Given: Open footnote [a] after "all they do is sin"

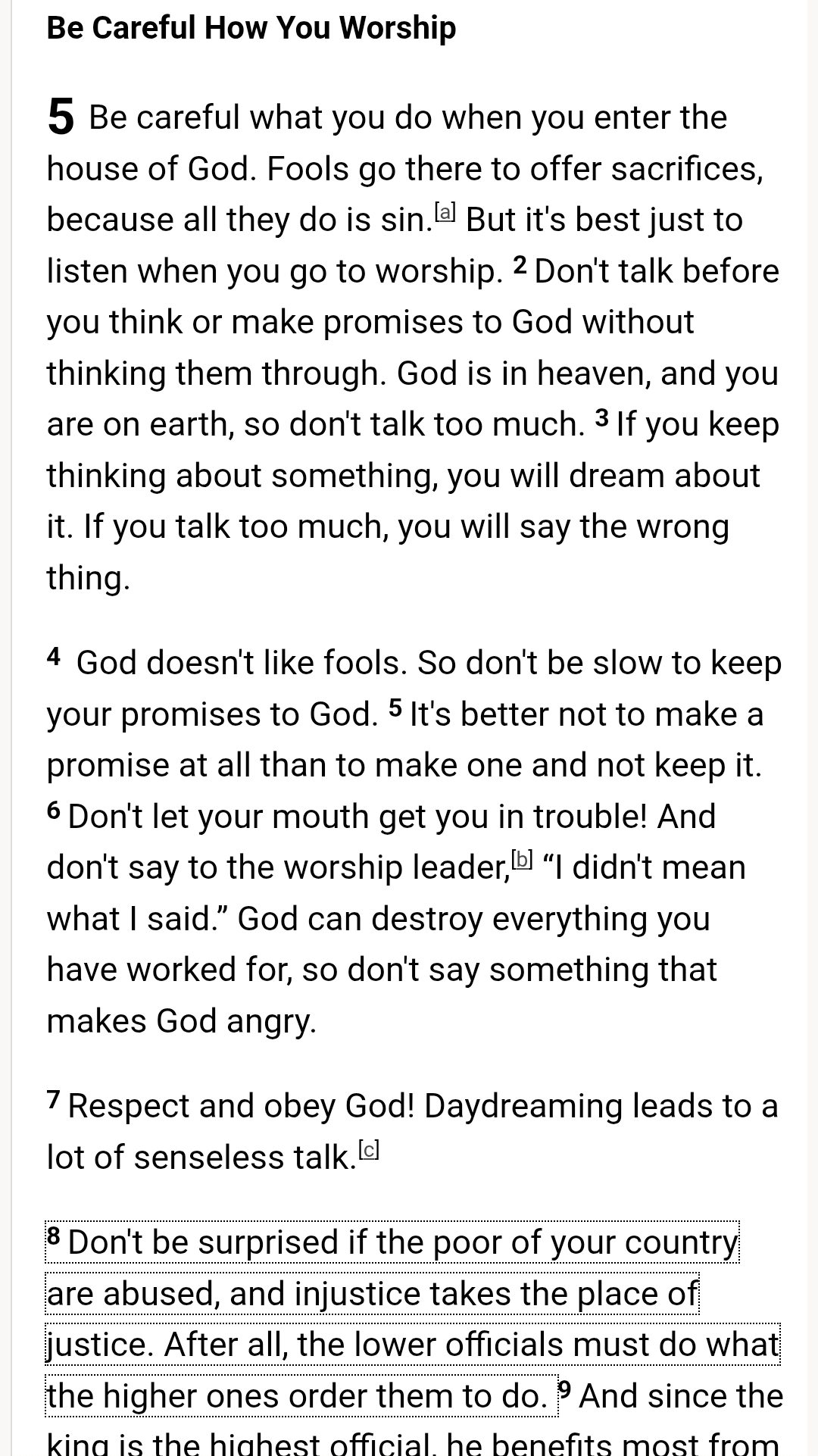Looking at the screenshot, I should coord(445,213).
